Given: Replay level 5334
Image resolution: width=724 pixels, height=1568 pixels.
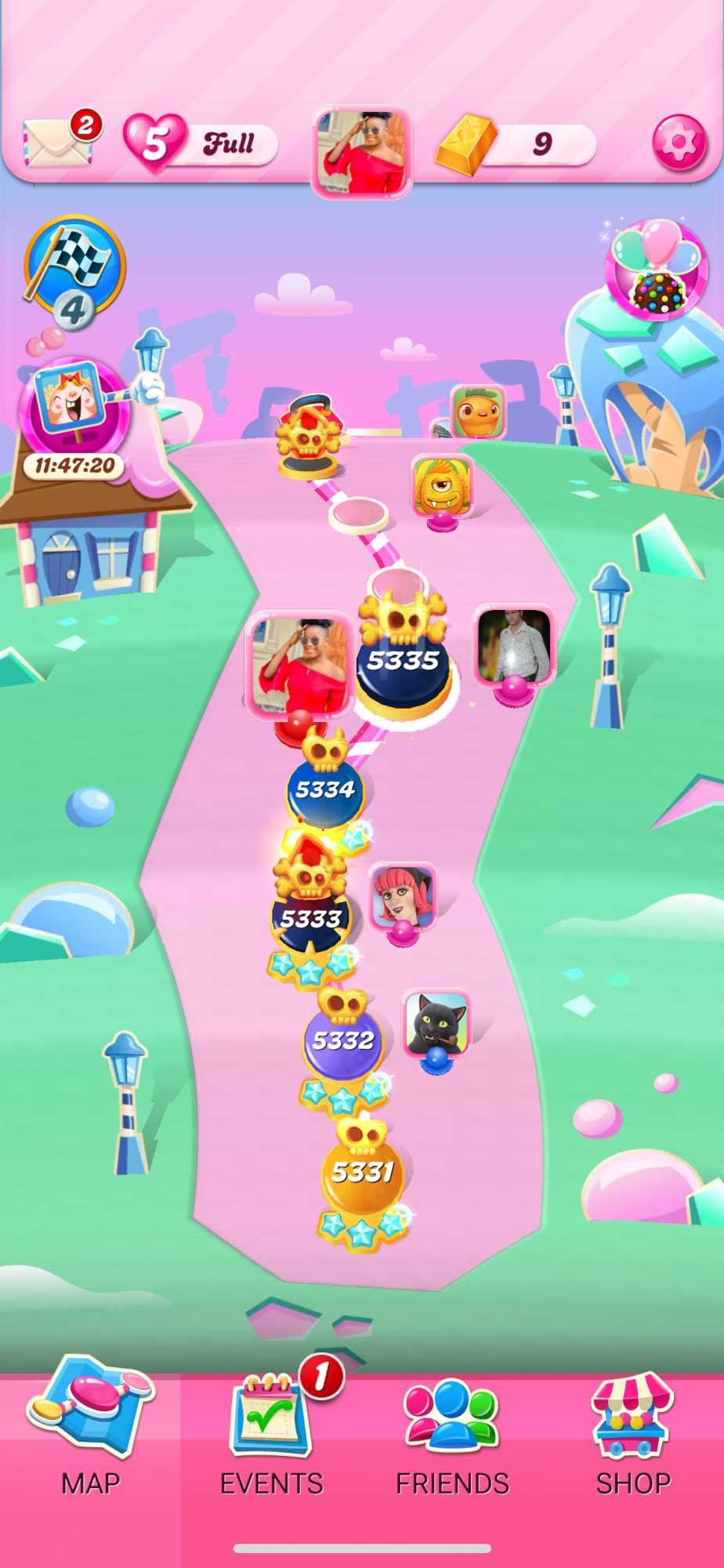Looking at the screenshot, I should click(324, 790).
